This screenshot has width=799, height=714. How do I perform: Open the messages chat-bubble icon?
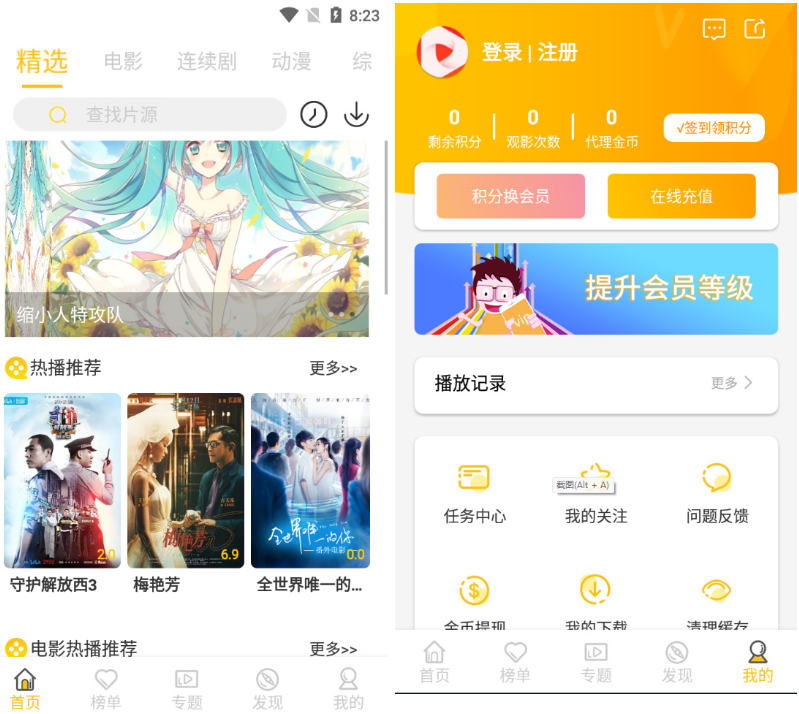click(714, 30)
